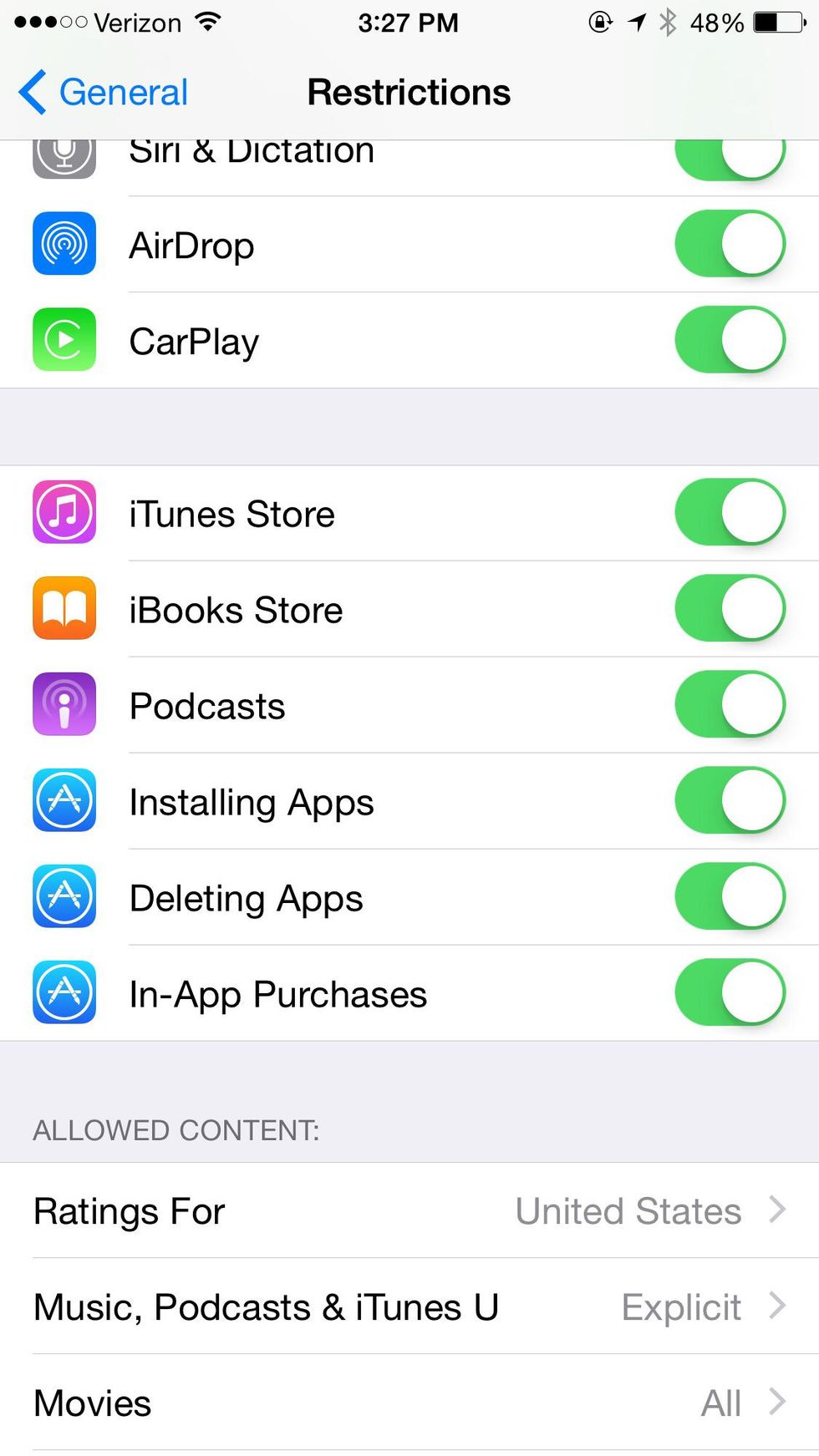This screenshot has width=819, height=1456.
Task: Turn off Installing Apps
Action: coord(727,801)
